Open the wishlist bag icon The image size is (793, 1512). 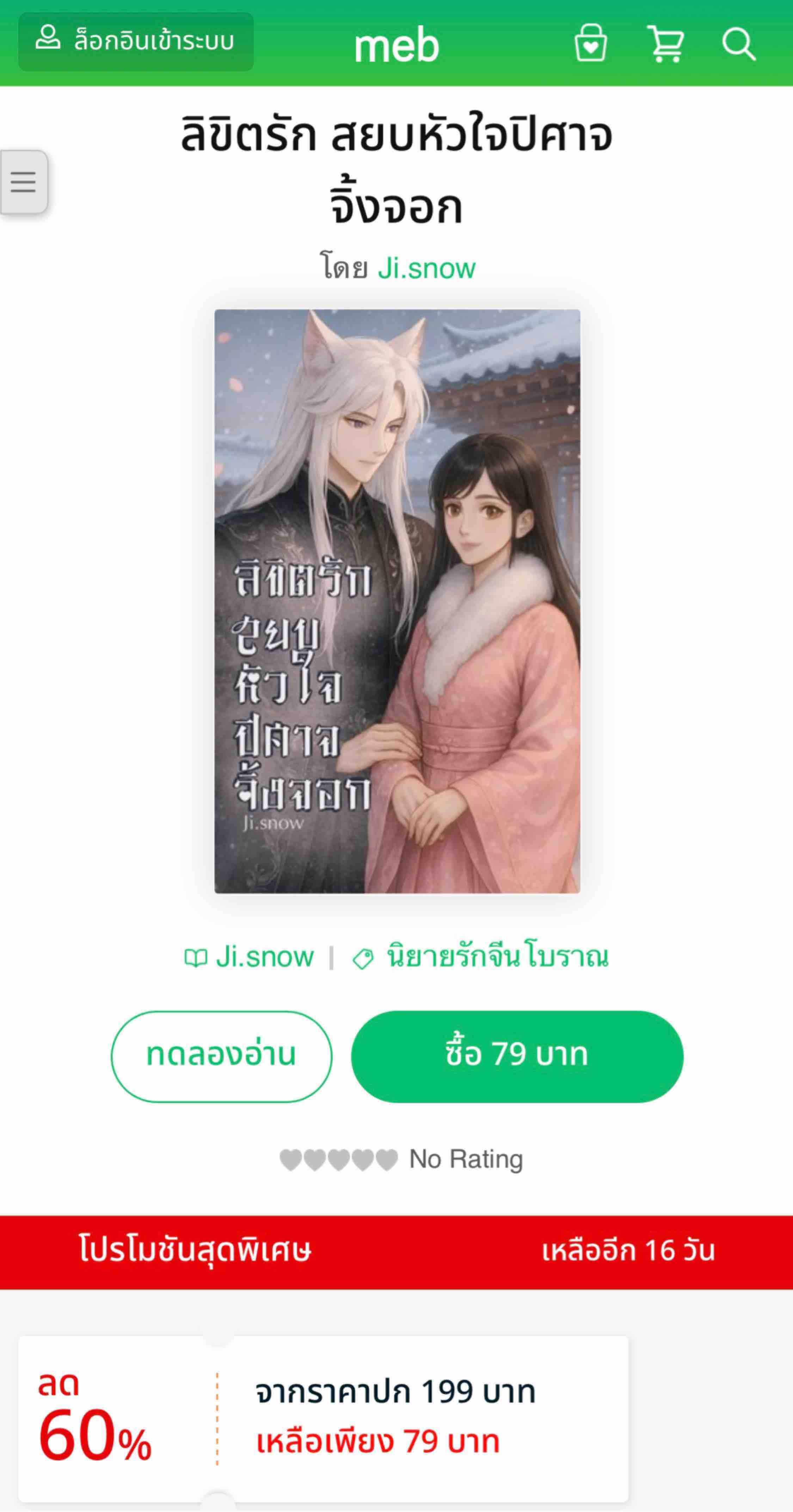tap(590, 43)
